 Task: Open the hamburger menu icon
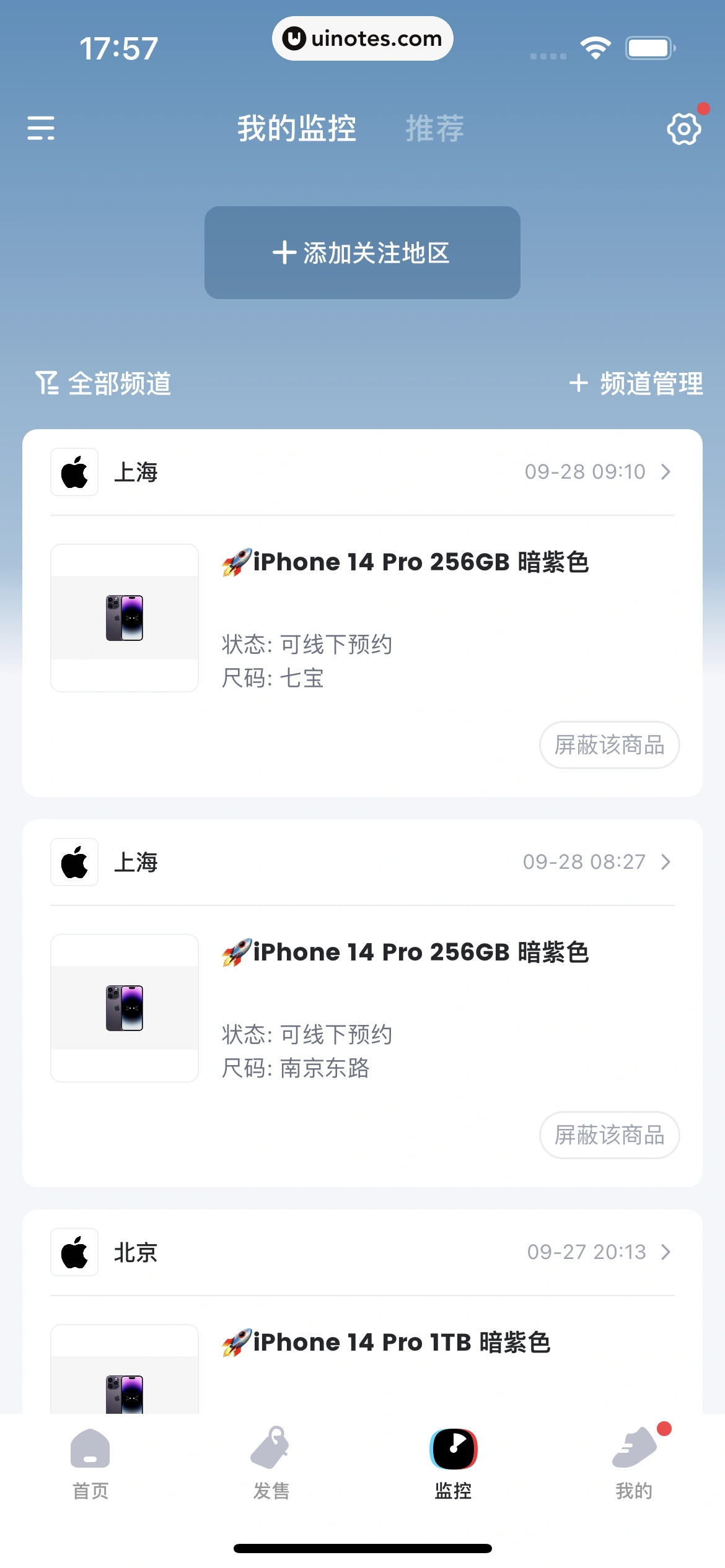(41, 128)
